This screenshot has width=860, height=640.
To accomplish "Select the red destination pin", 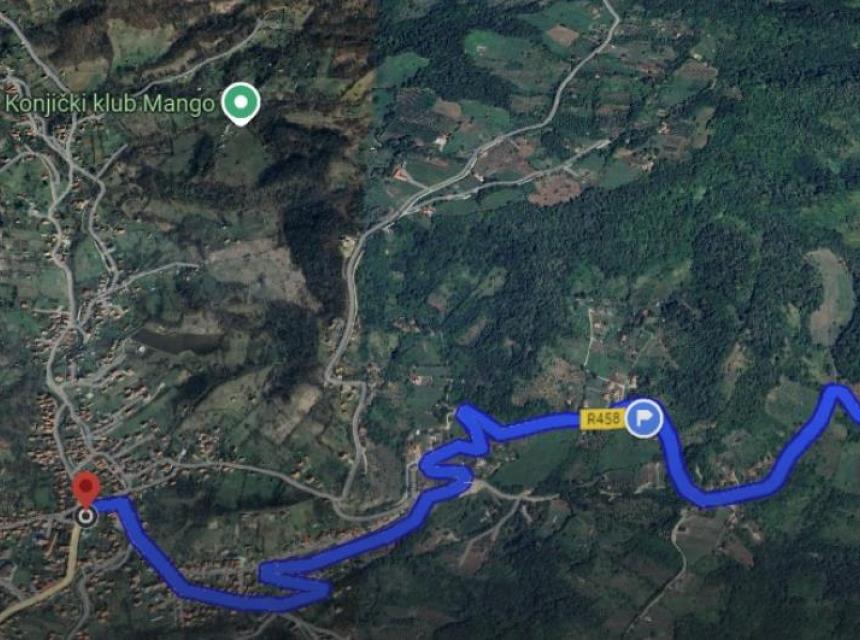I will (x=86, y=490).
